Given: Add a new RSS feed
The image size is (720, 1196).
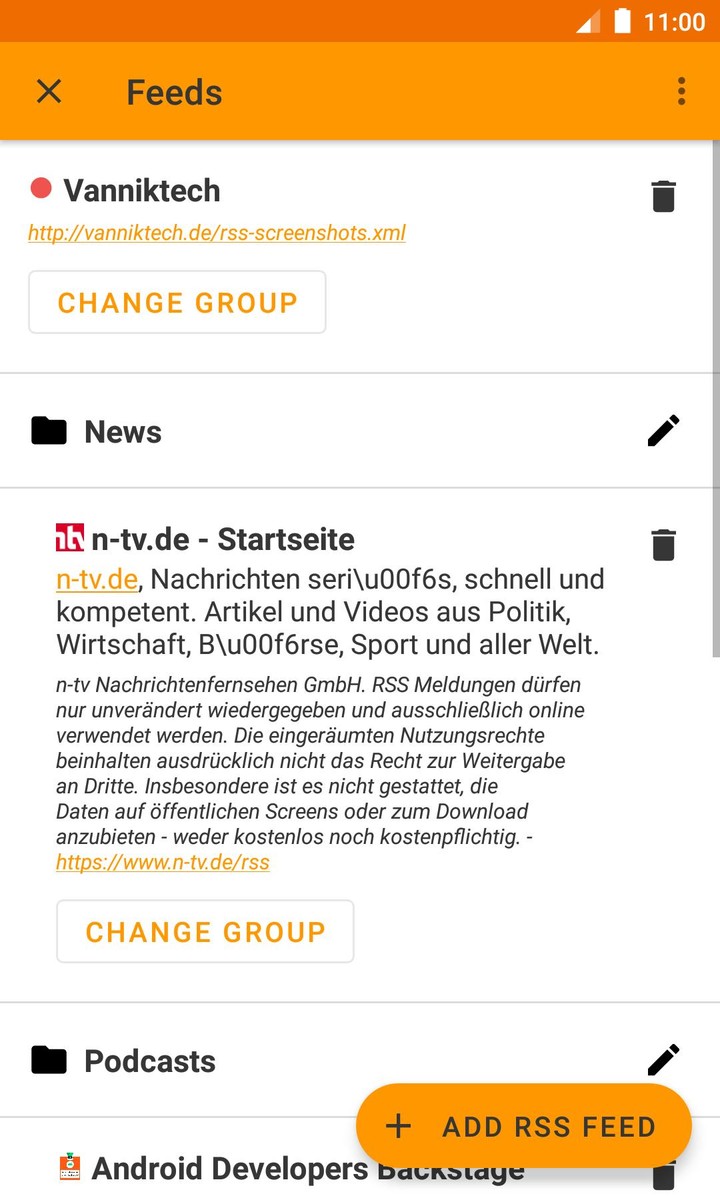Looking at the screenshot, I should [x=524, y=1126].
